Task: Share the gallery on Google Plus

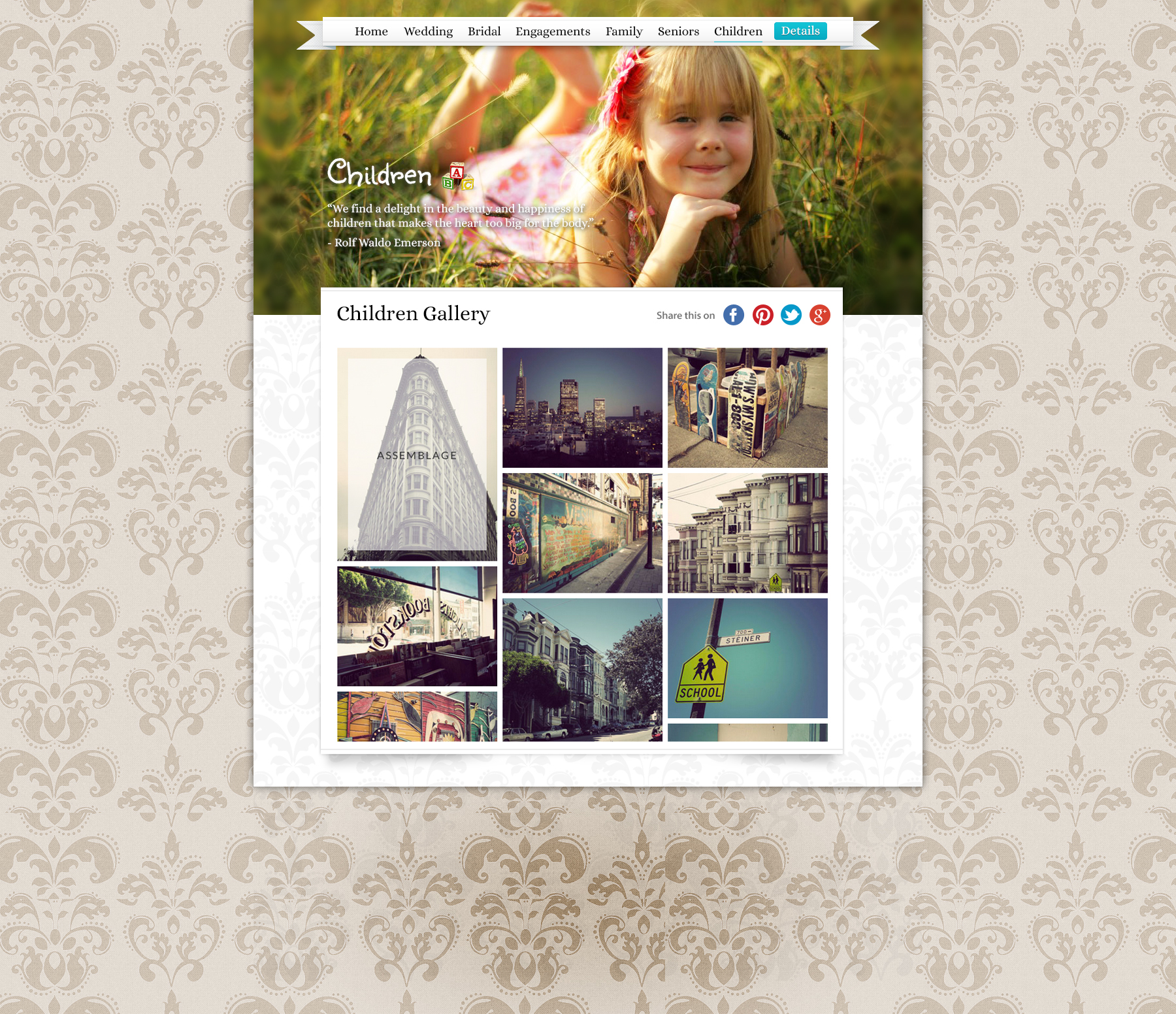Action: [820, 315]
